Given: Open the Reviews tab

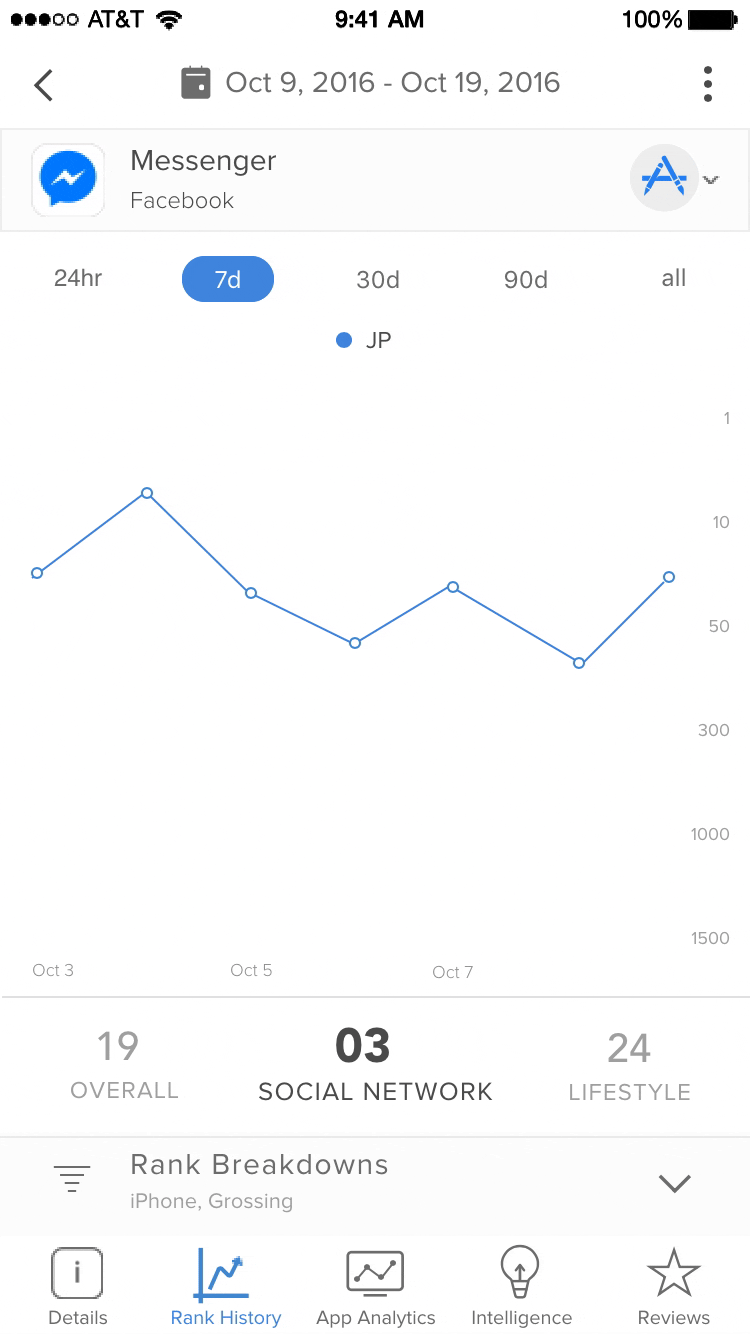Looking at the screenshot, I should (x=673, y=1287).
